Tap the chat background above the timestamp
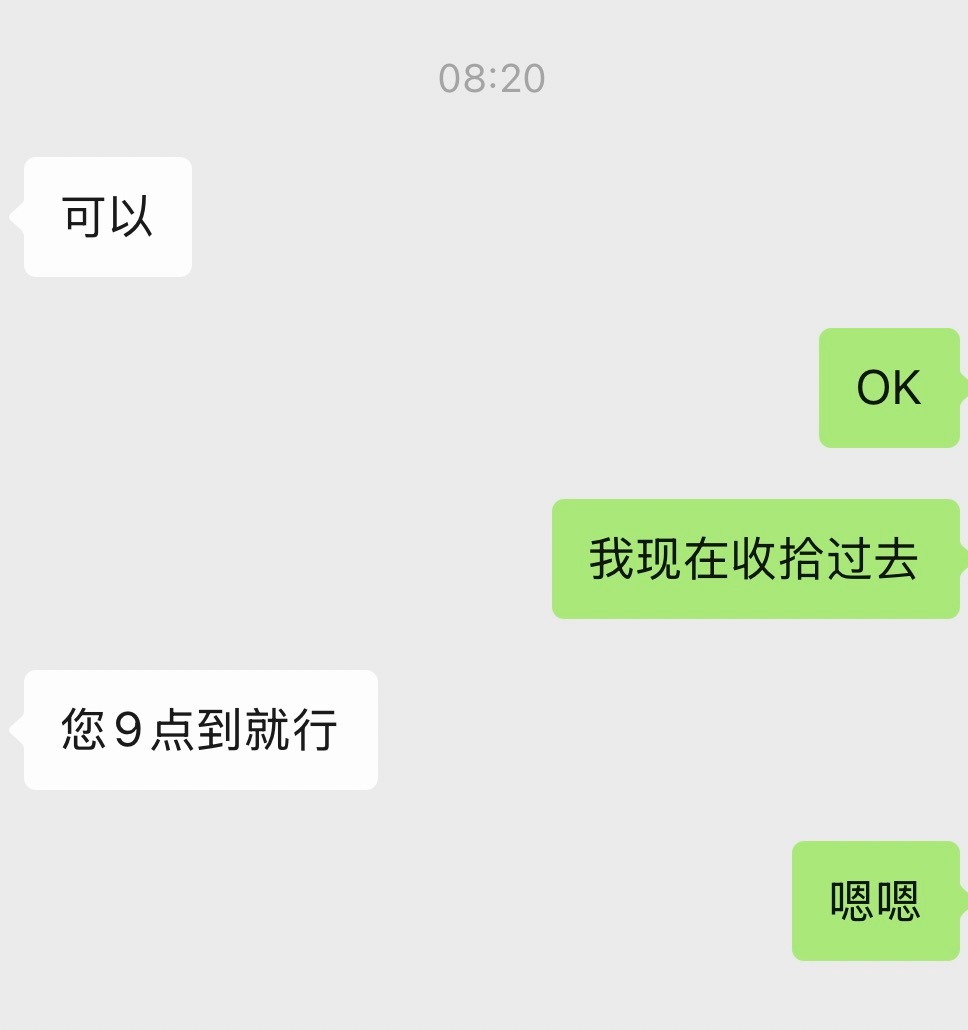Viewport: 968px width, 1030px height. 484,30
